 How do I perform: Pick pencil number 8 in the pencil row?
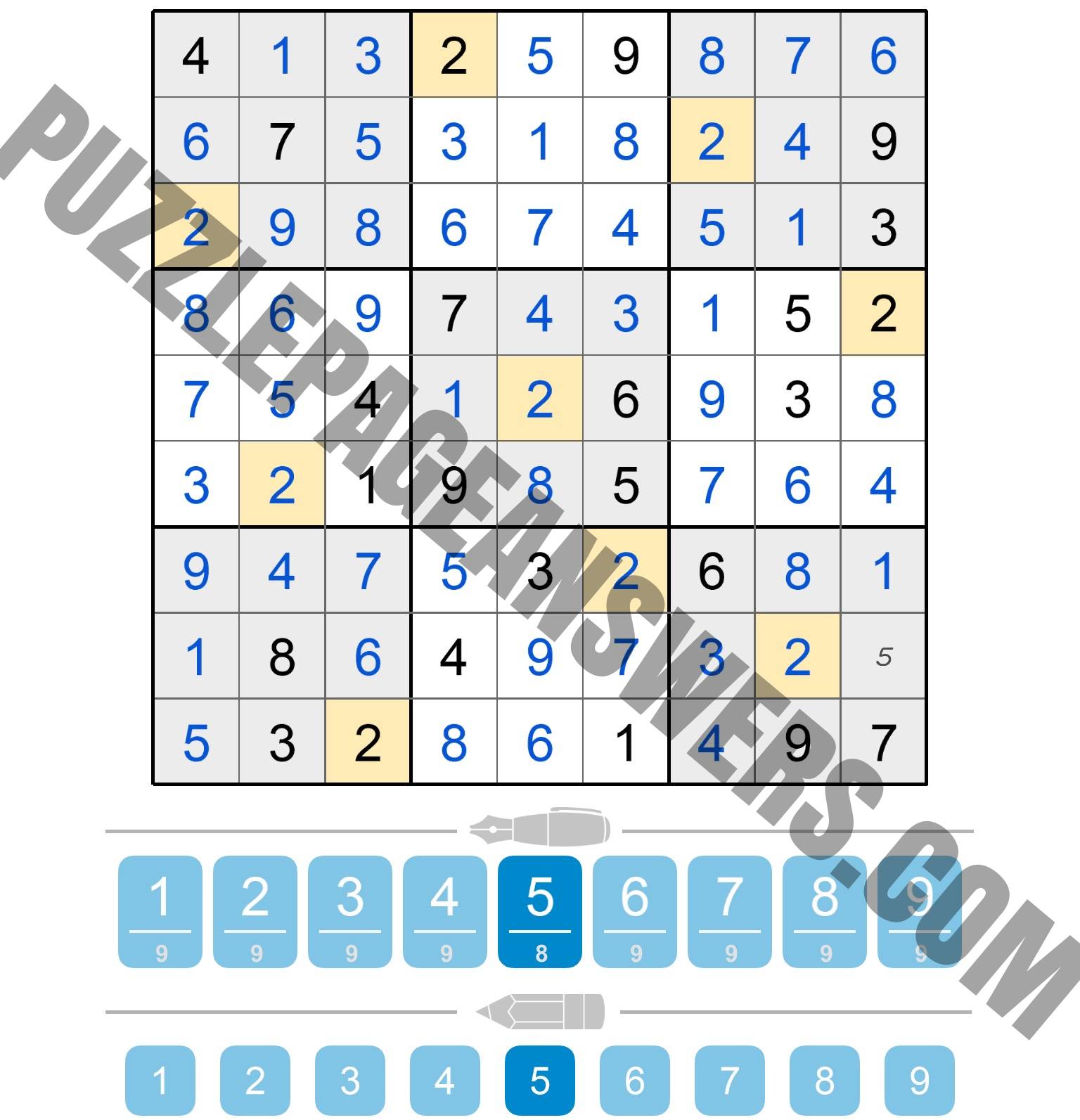[825, 1081]
